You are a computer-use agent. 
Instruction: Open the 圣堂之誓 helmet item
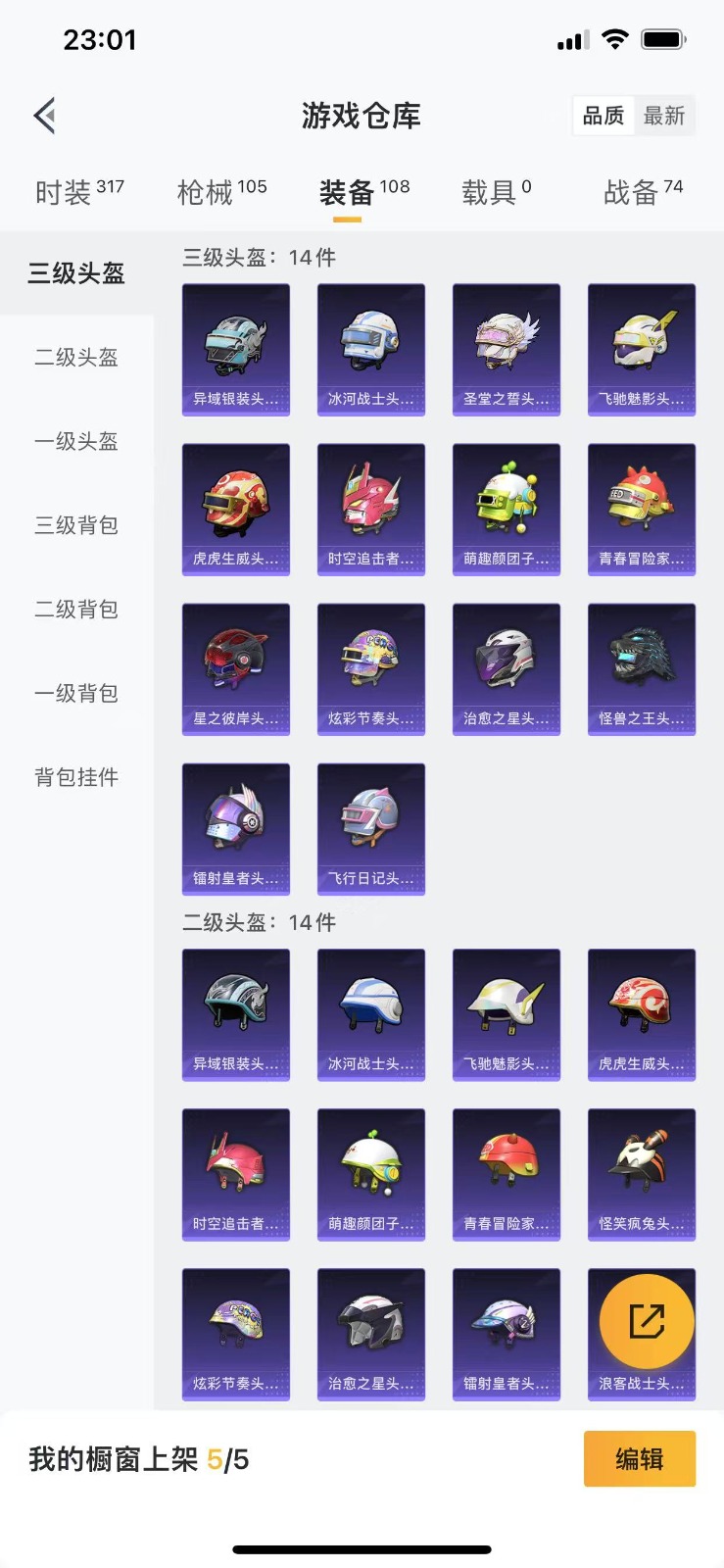(x=506, y=350)
